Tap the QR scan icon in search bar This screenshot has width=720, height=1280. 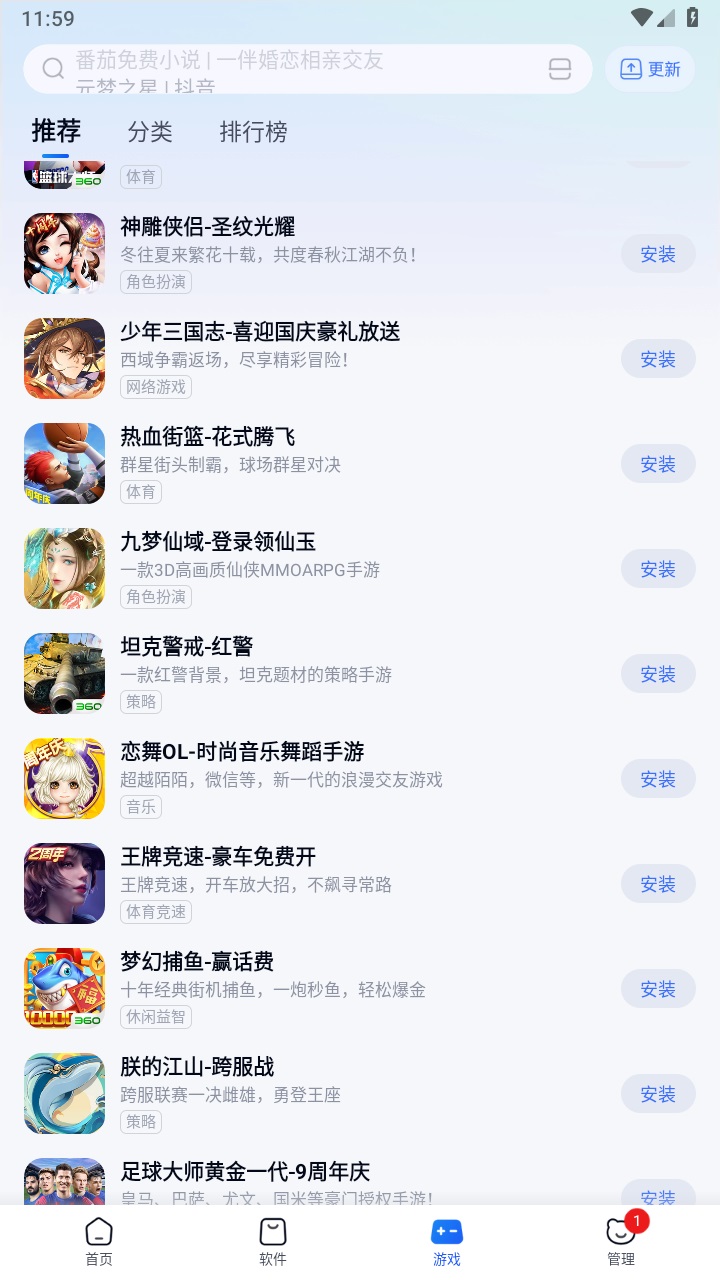click(x=560, y=68)
